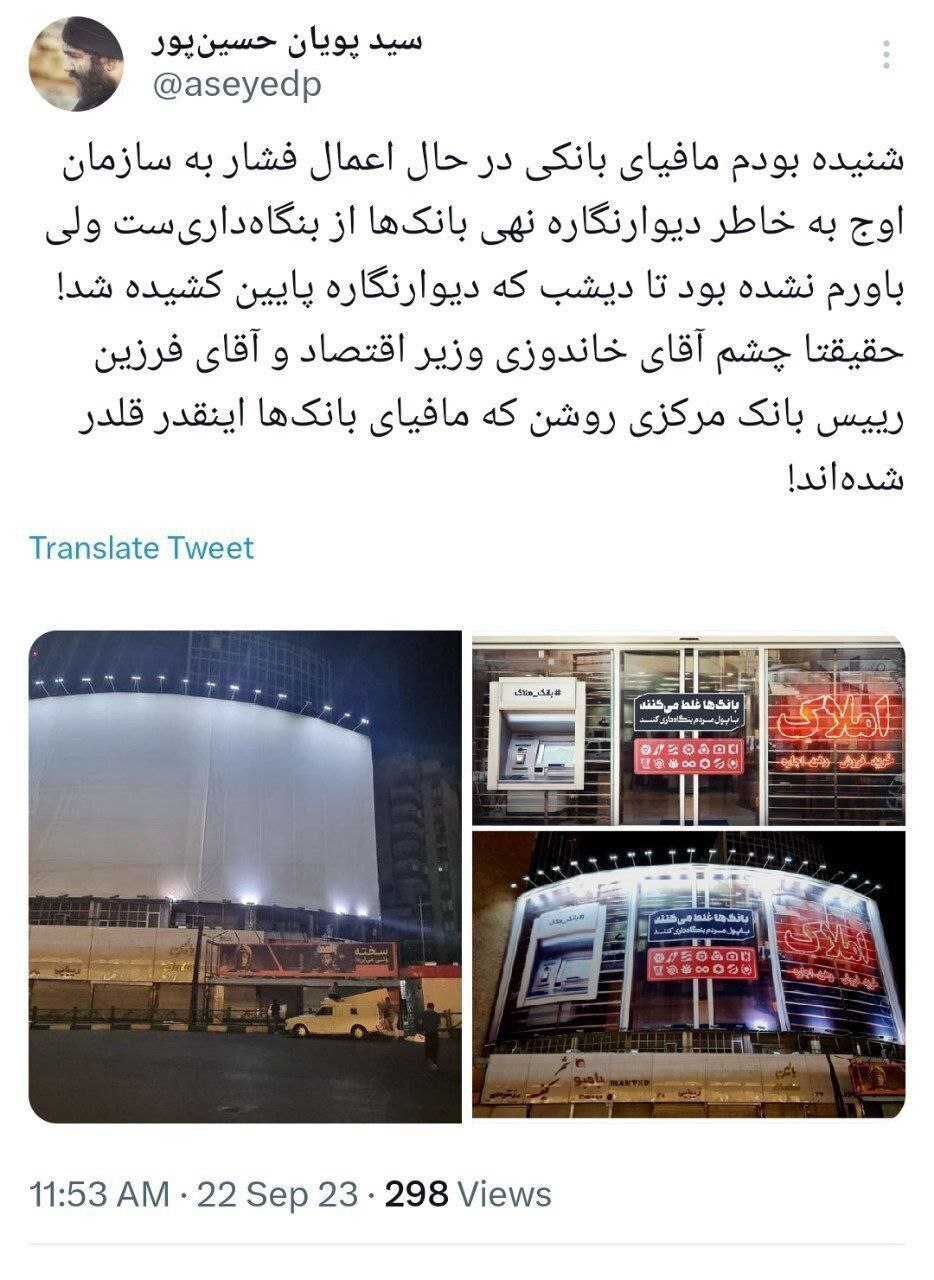
Task: Open the photo of the lit building billboard
Action: 688,976
